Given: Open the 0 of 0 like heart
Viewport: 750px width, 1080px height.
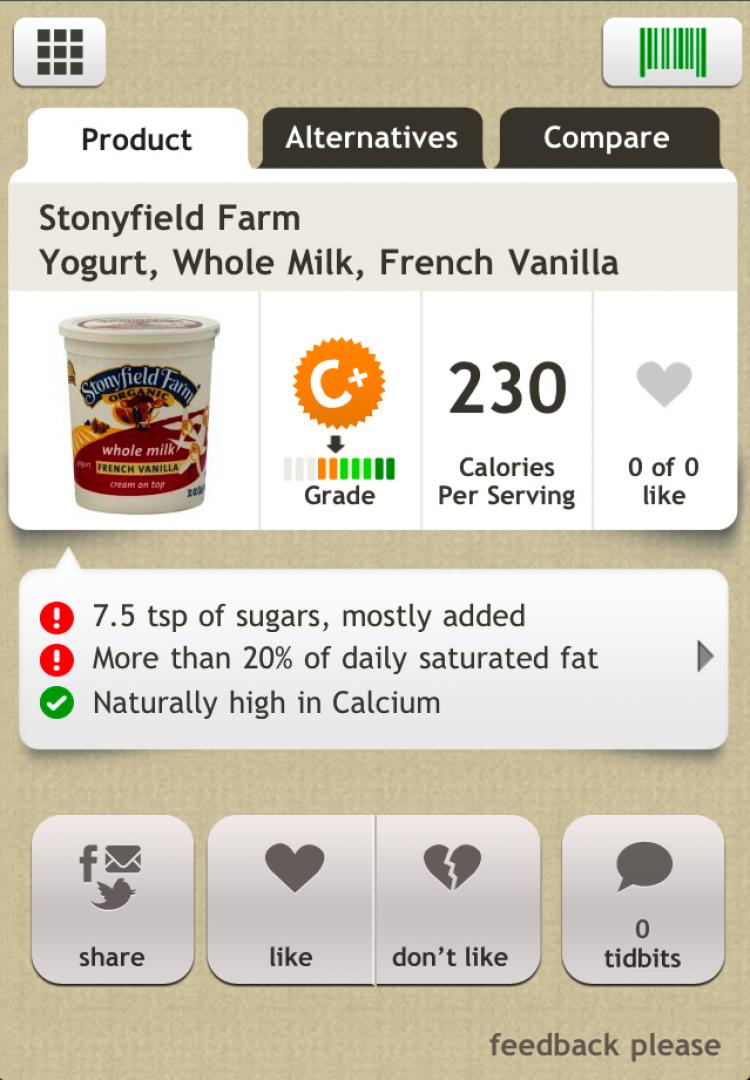Looking at the screenshot, I should [664, 411].
